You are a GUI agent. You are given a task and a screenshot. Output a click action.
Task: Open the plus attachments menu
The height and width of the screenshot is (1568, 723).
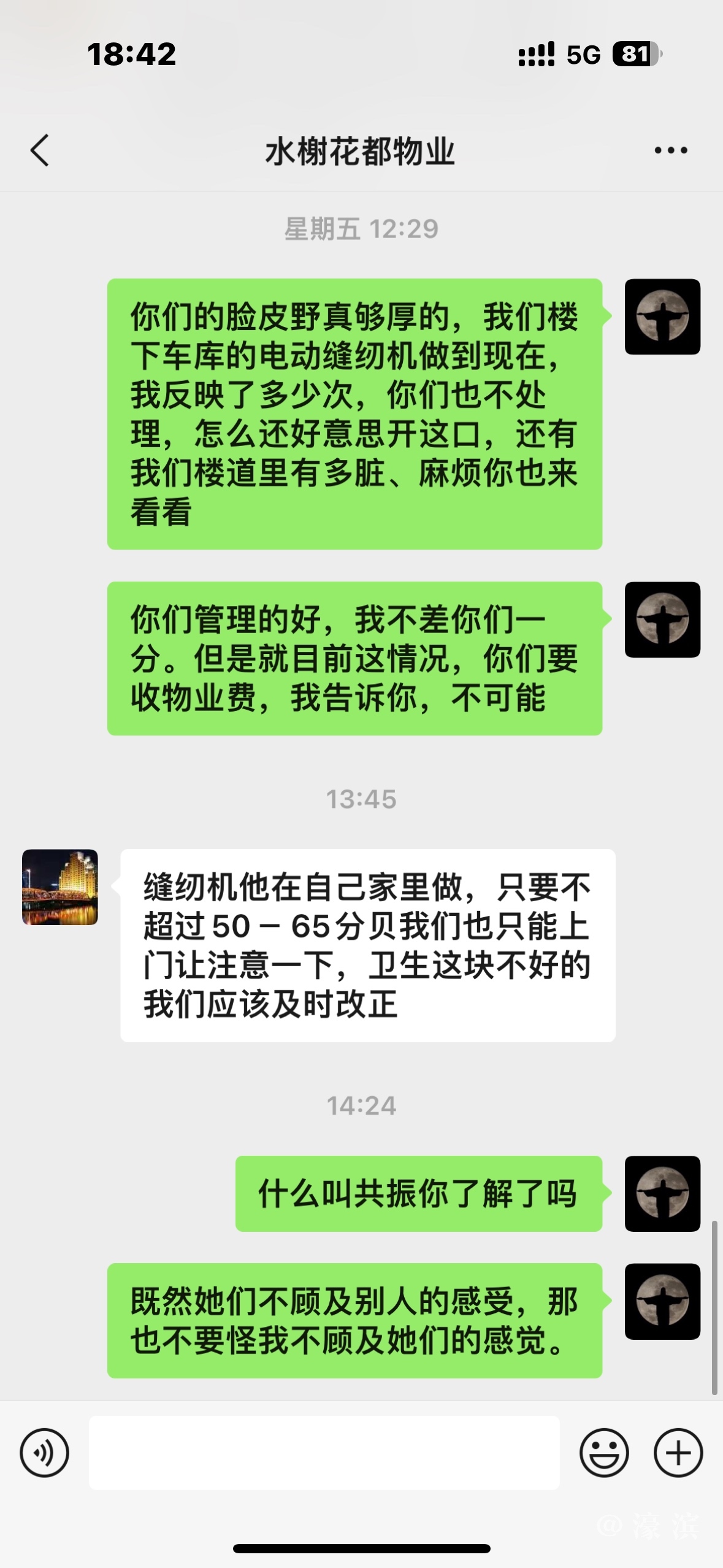coord(678,1453)
